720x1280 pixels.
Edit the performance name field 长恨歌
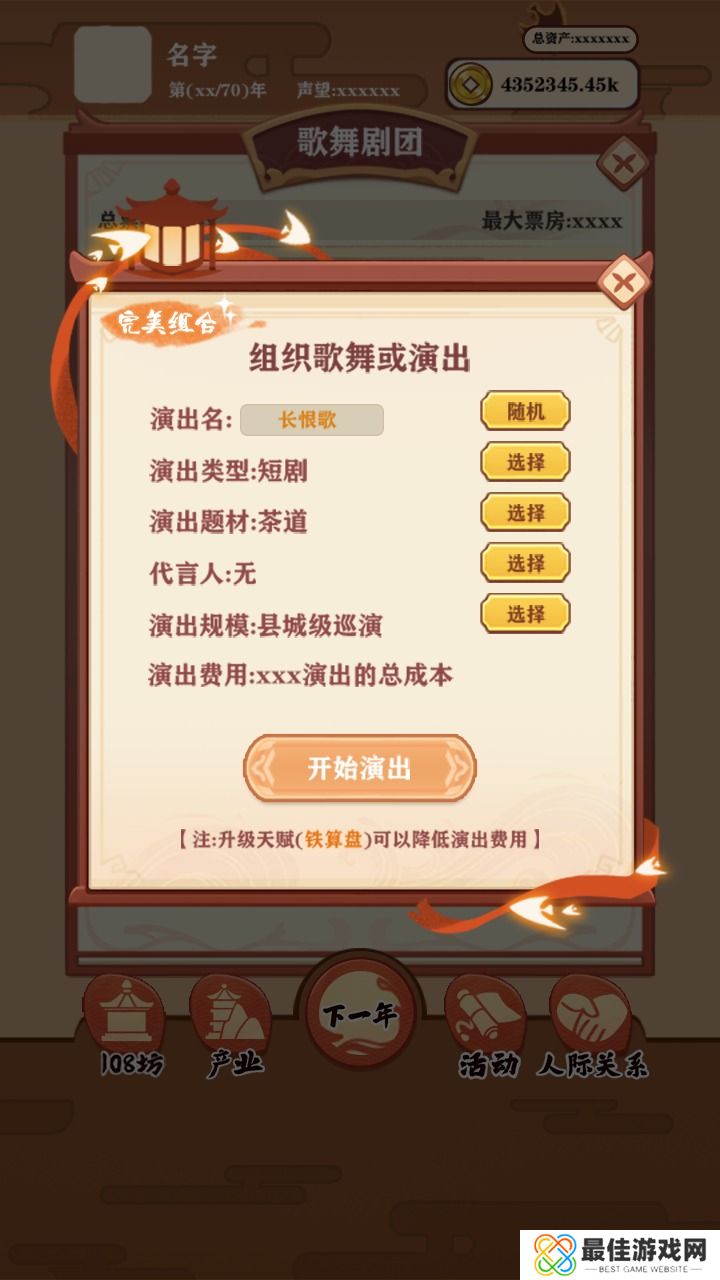click(312, 420)
